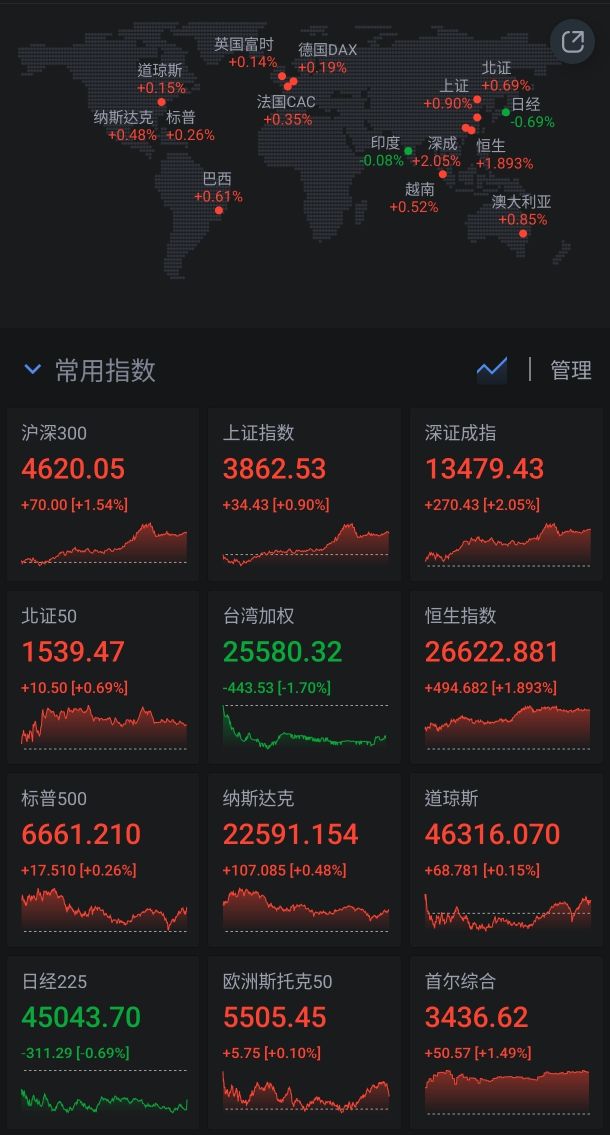
Task: Collapse the 常用指数 section
Action: (33, 370)
